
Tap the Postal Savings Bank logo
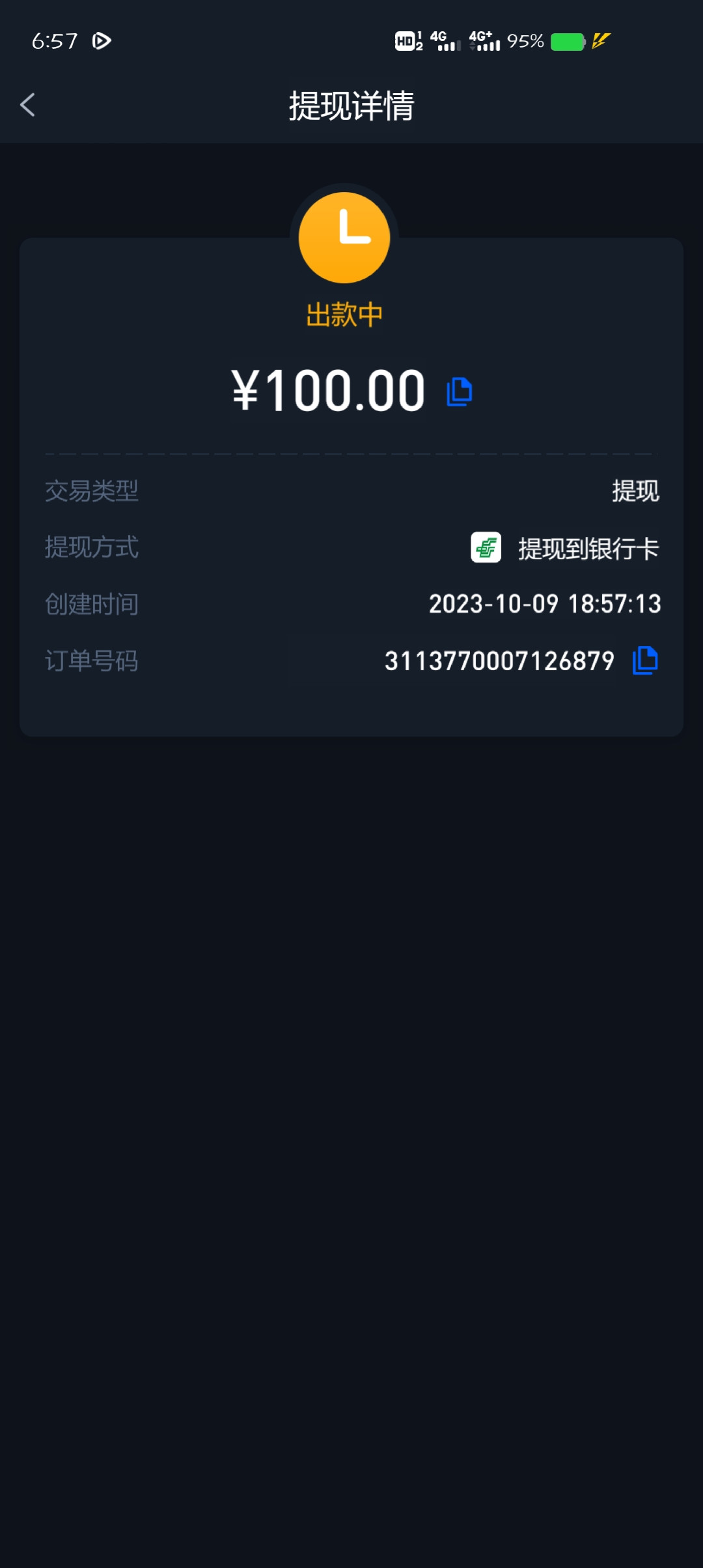485,548
